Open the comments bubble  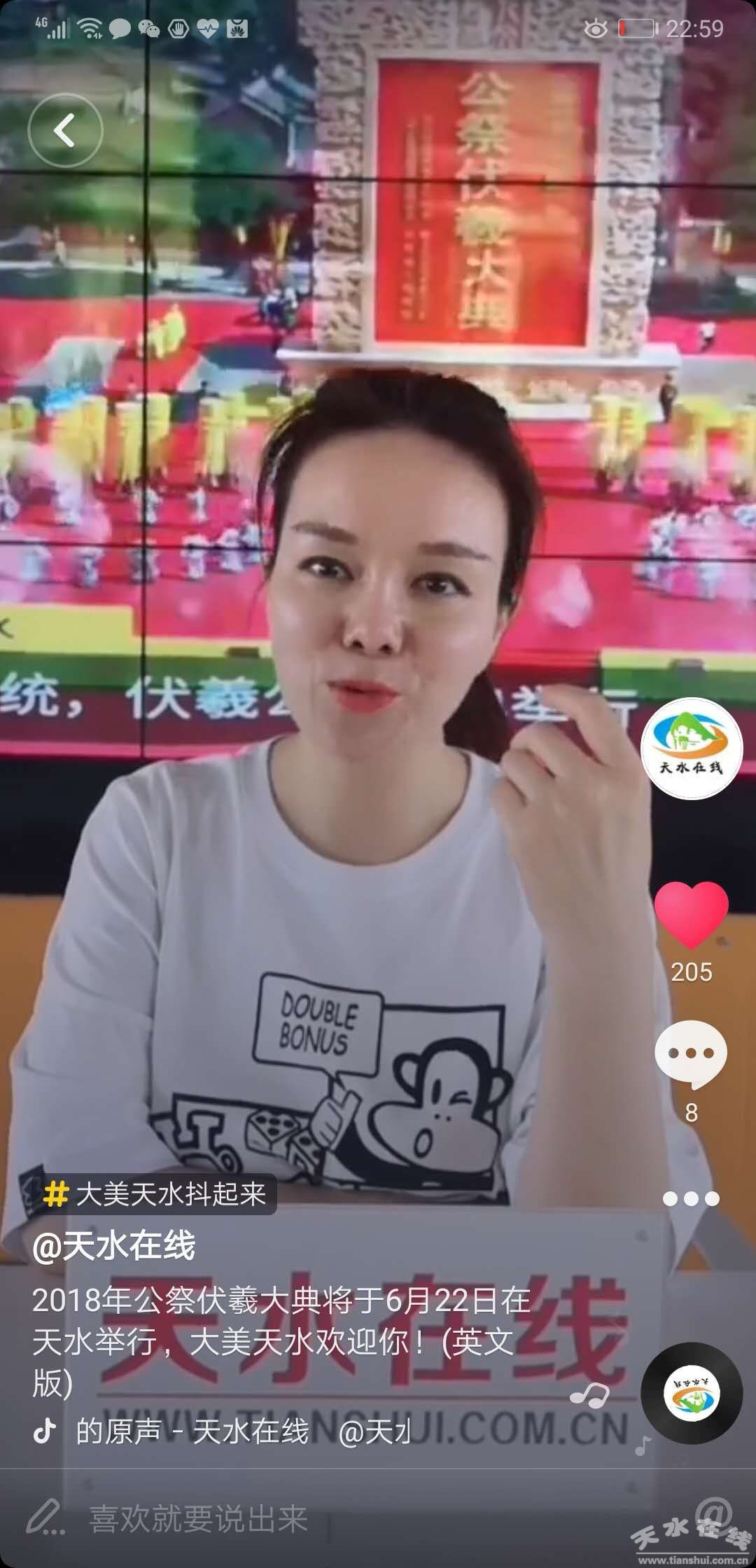click(691, 1054)
